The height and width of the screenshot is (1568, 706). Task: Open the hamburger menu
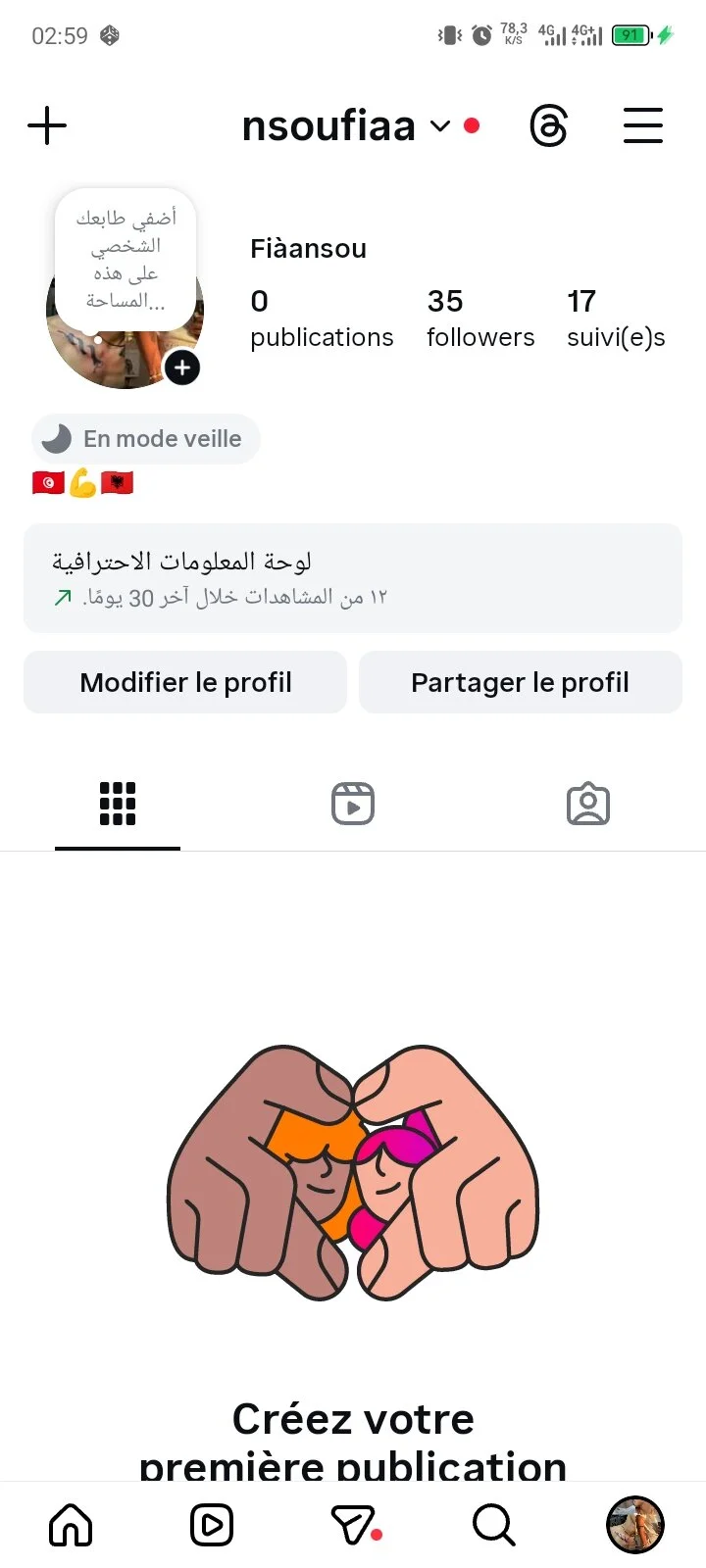[643, 126]
